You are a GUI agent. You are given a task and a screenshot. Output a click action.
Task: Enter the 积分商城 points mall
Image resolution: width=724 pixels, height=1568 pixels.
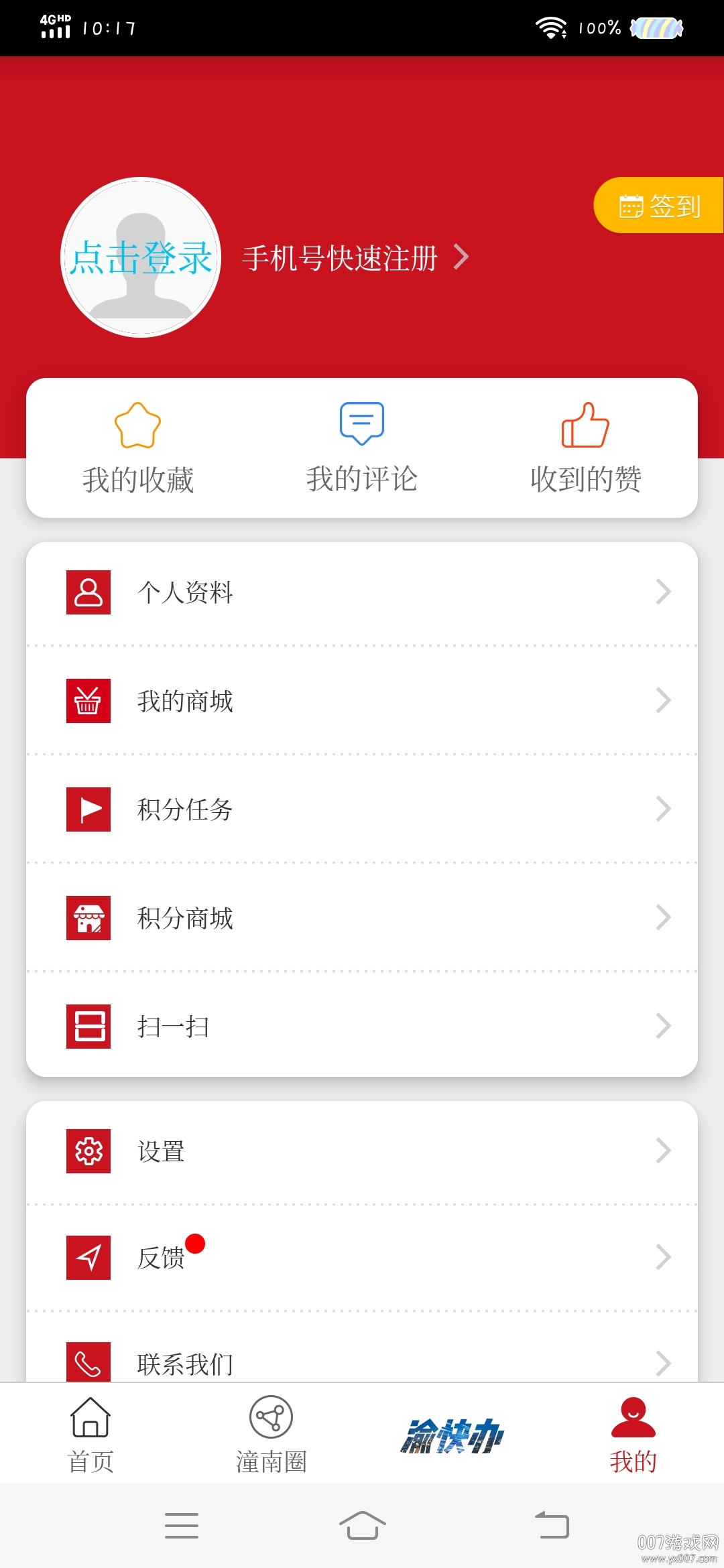362,918
